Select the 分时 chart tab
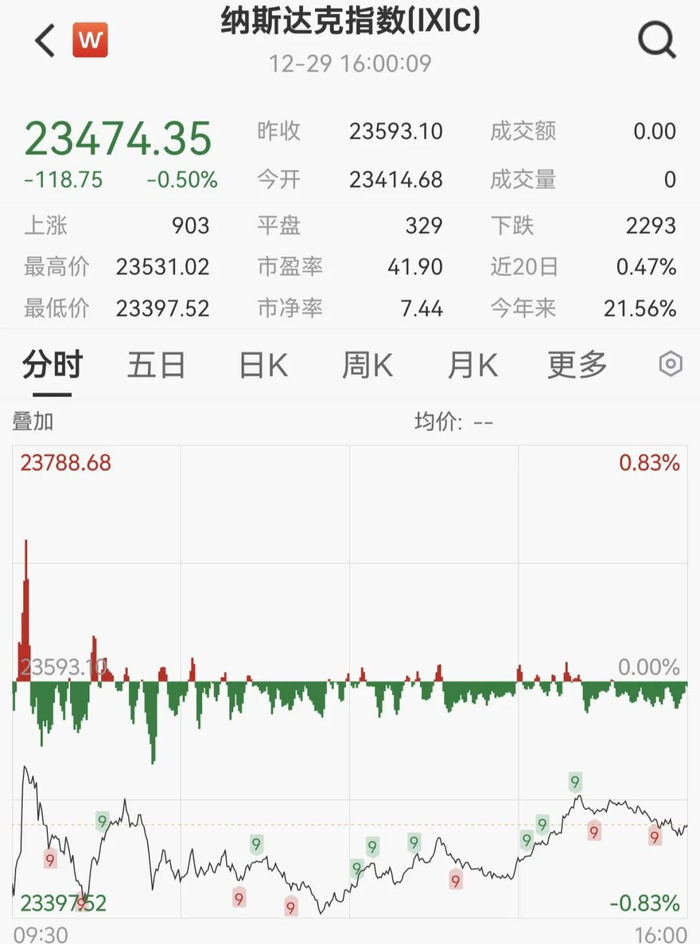The height and width of the screenshot is (944, 700). [x=52, y=365]
